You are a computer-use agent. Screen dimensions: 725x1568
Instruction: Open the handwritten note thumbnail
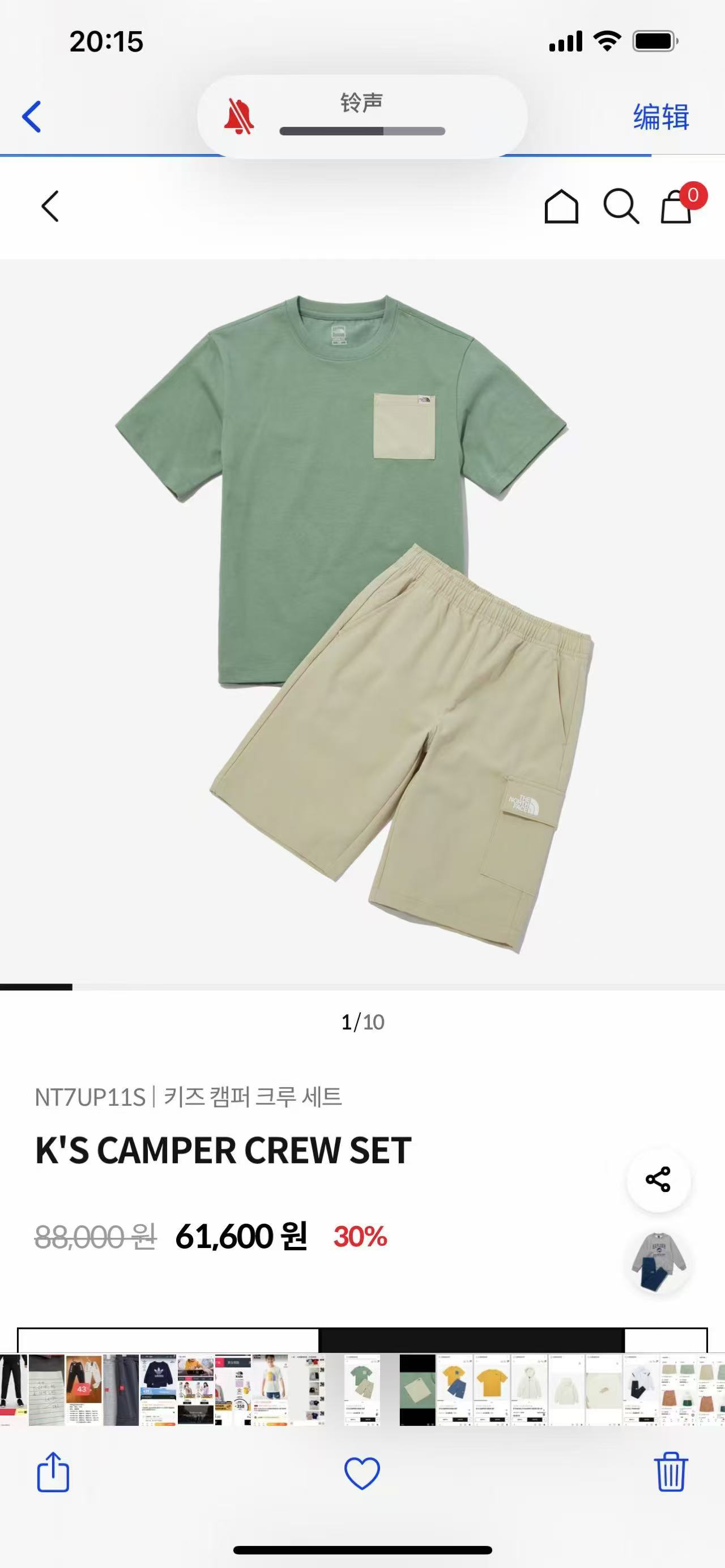click(47, 1390)
